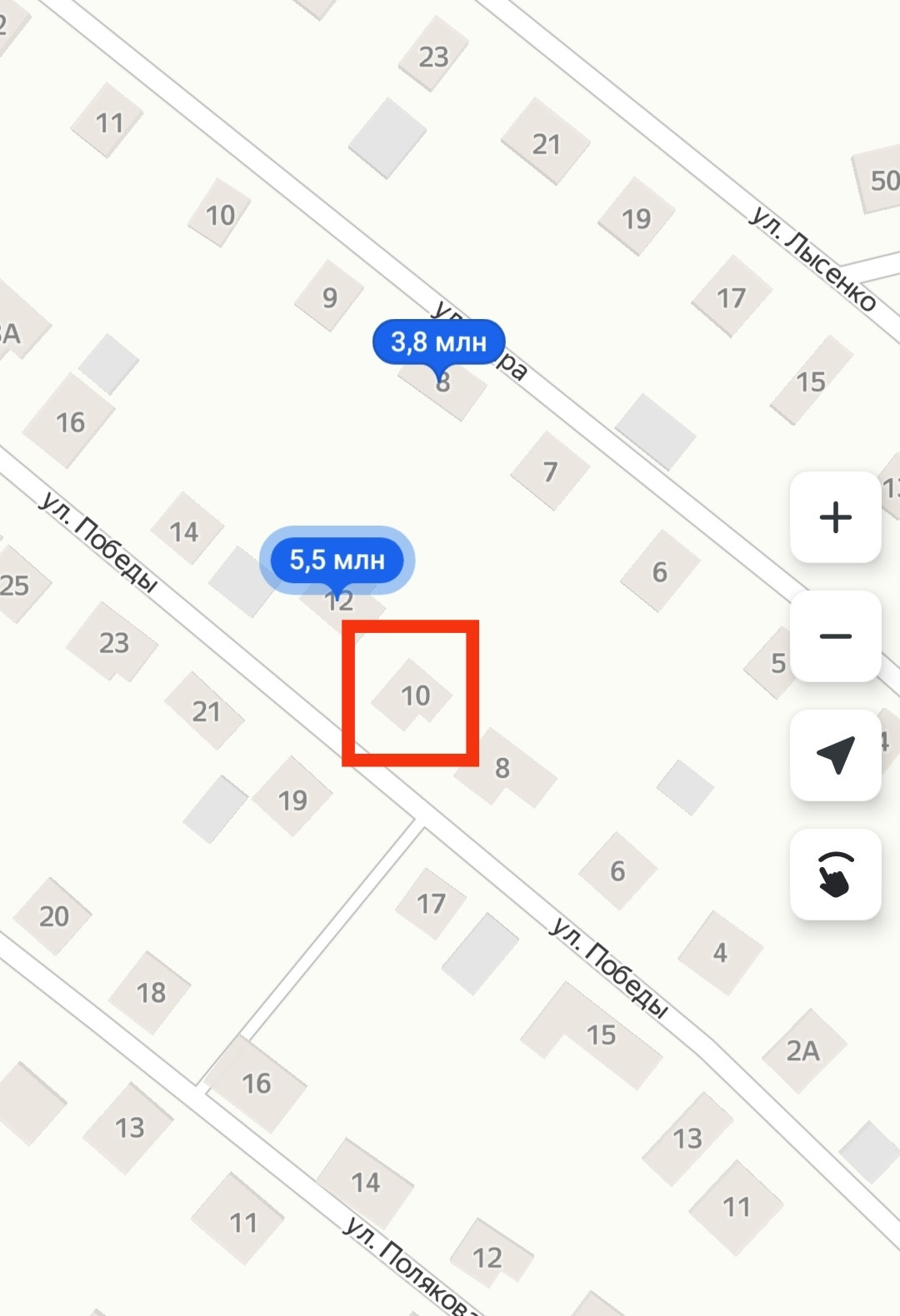
Task: Activate draw-area selection tool
Action: click(835, 875)
